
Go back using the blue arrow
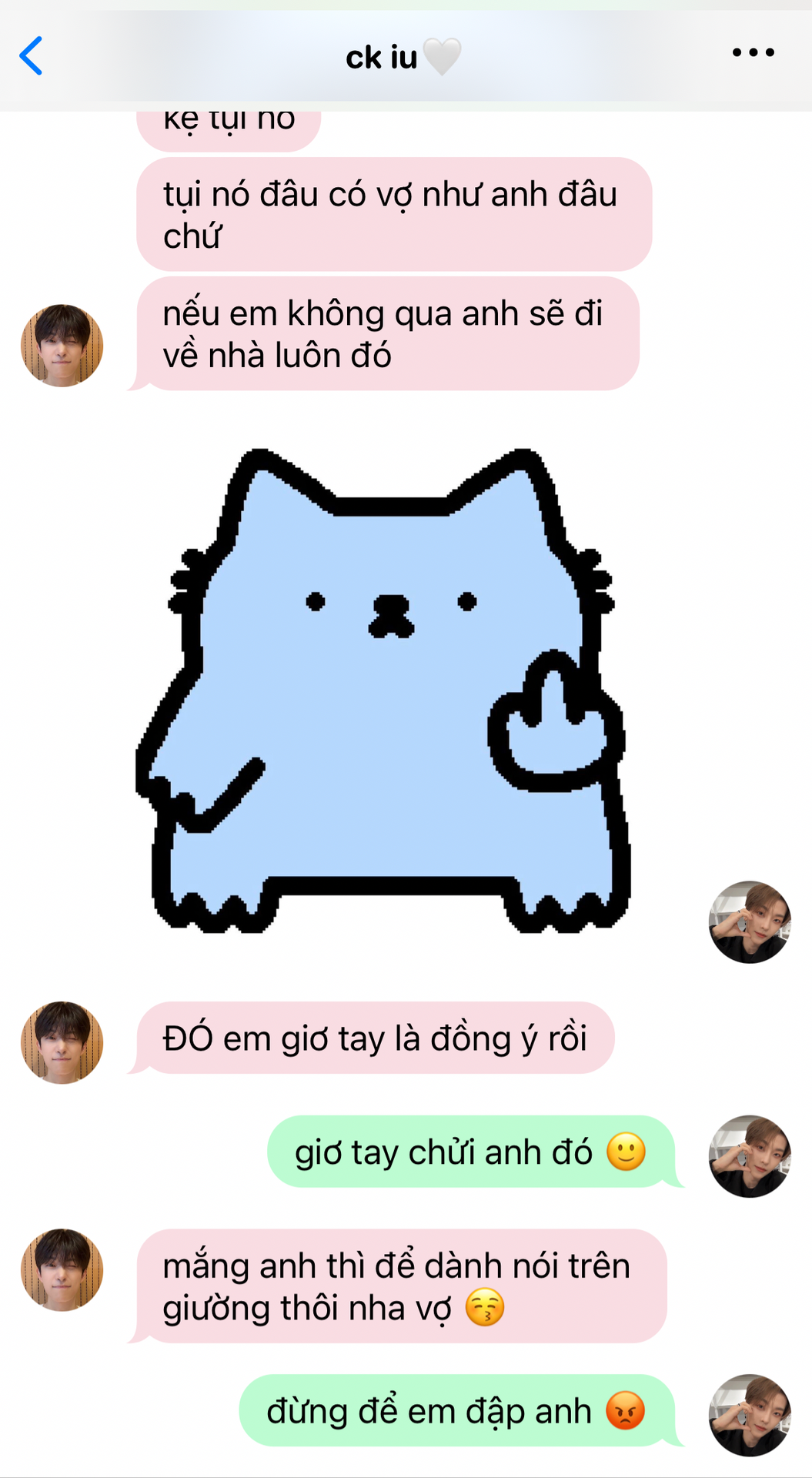pos(31,56)
